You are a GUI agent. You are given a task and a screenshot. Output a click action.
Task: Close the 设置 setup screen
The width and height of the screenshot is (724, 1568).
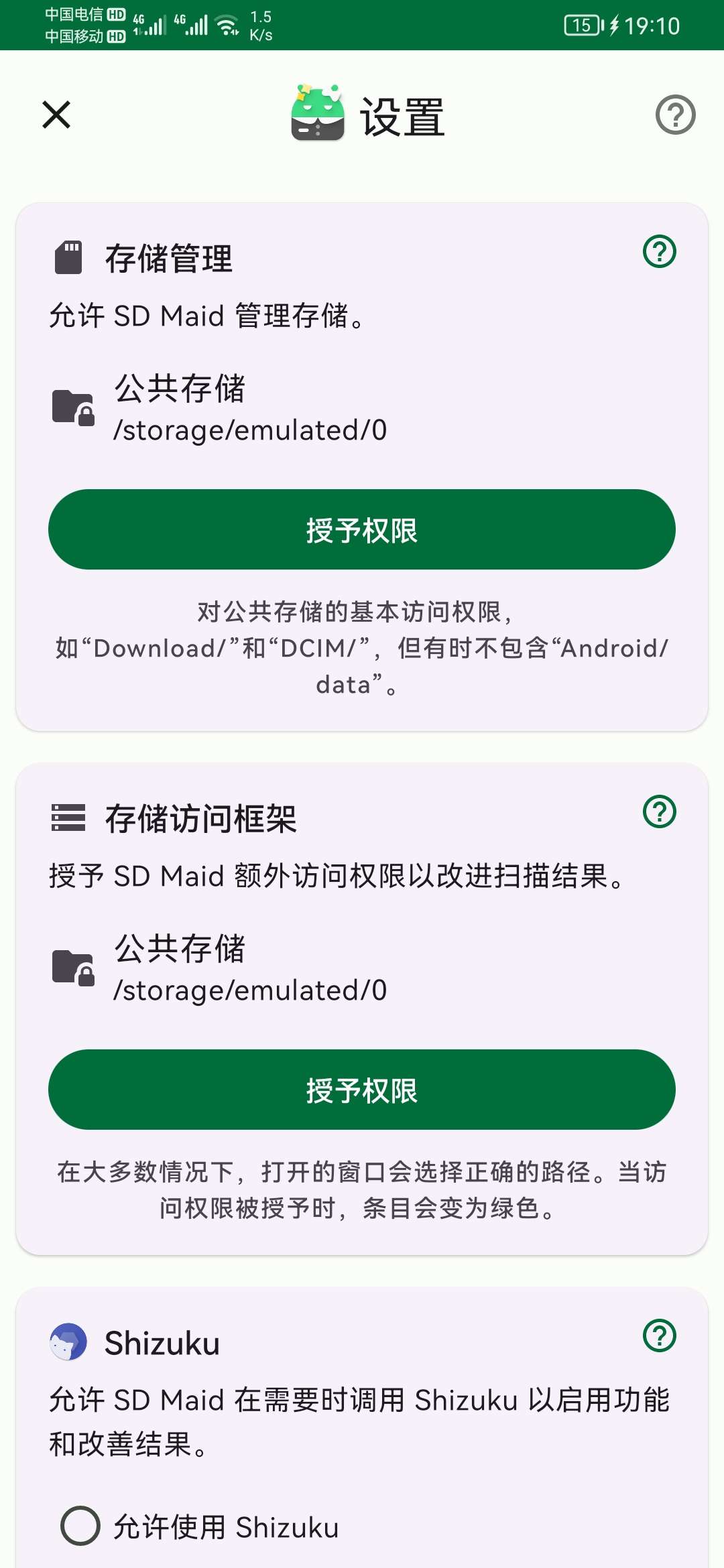(56, 115)
